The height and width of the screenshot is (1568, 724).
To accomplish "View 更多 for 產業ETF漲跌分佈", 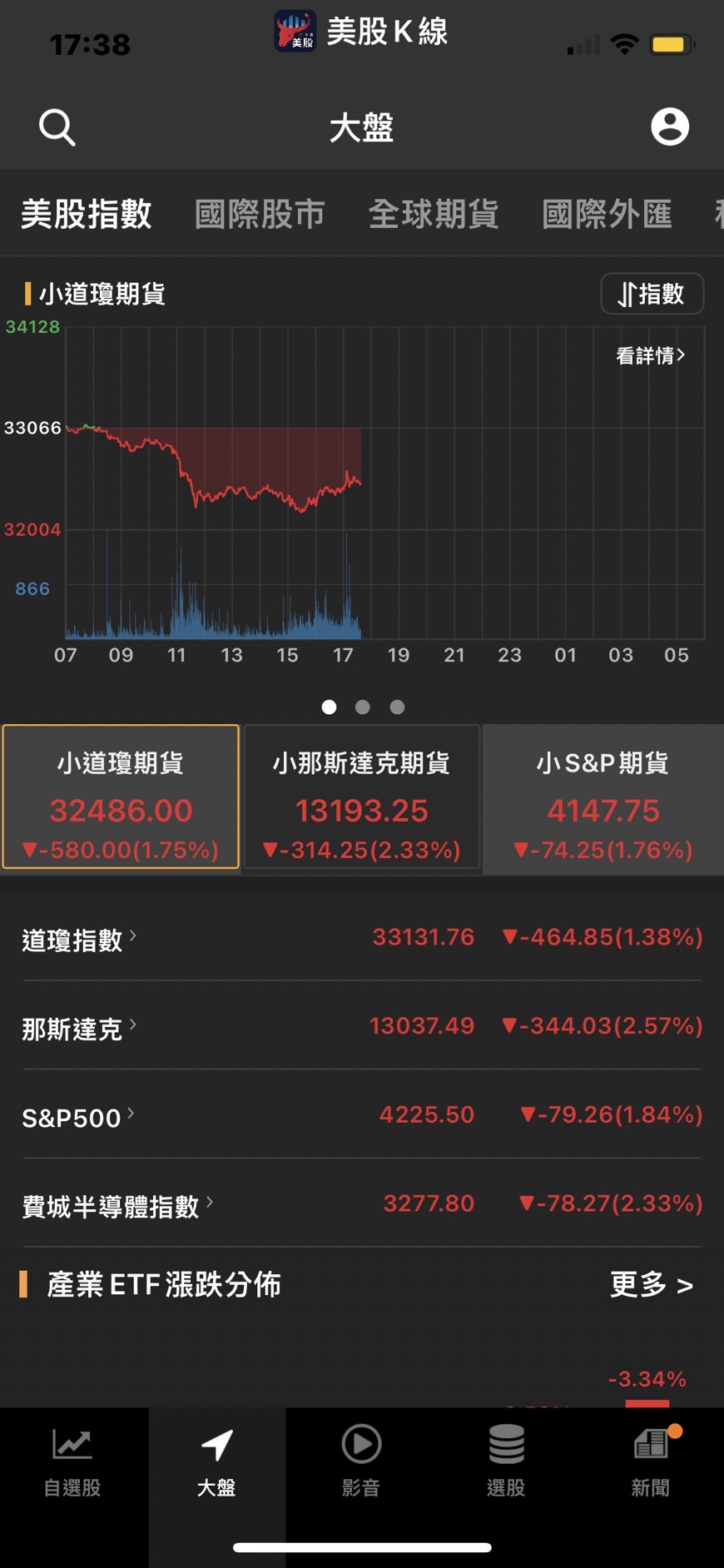I will 651,1285.
